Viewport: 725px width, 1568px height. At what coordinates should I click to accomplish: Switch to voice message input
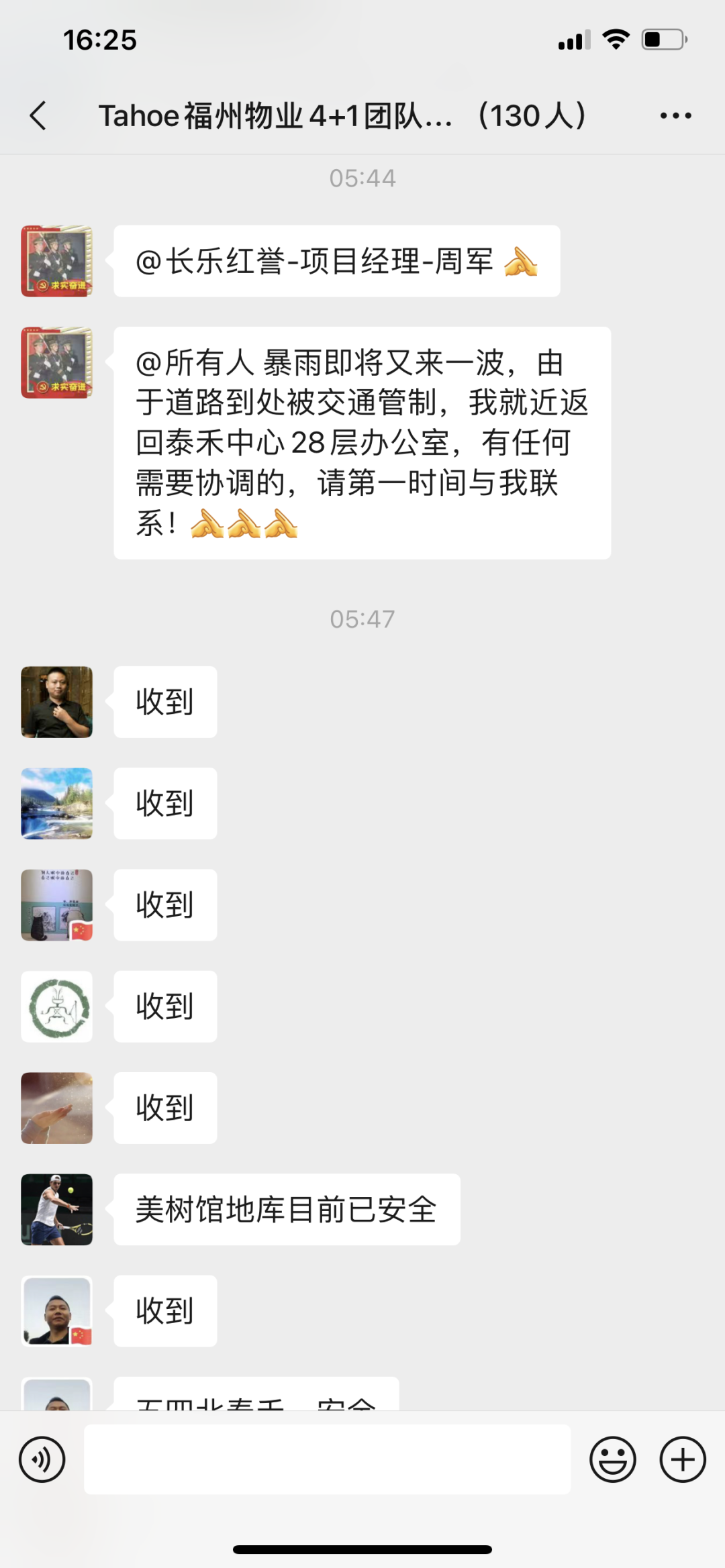[42, 1459]
